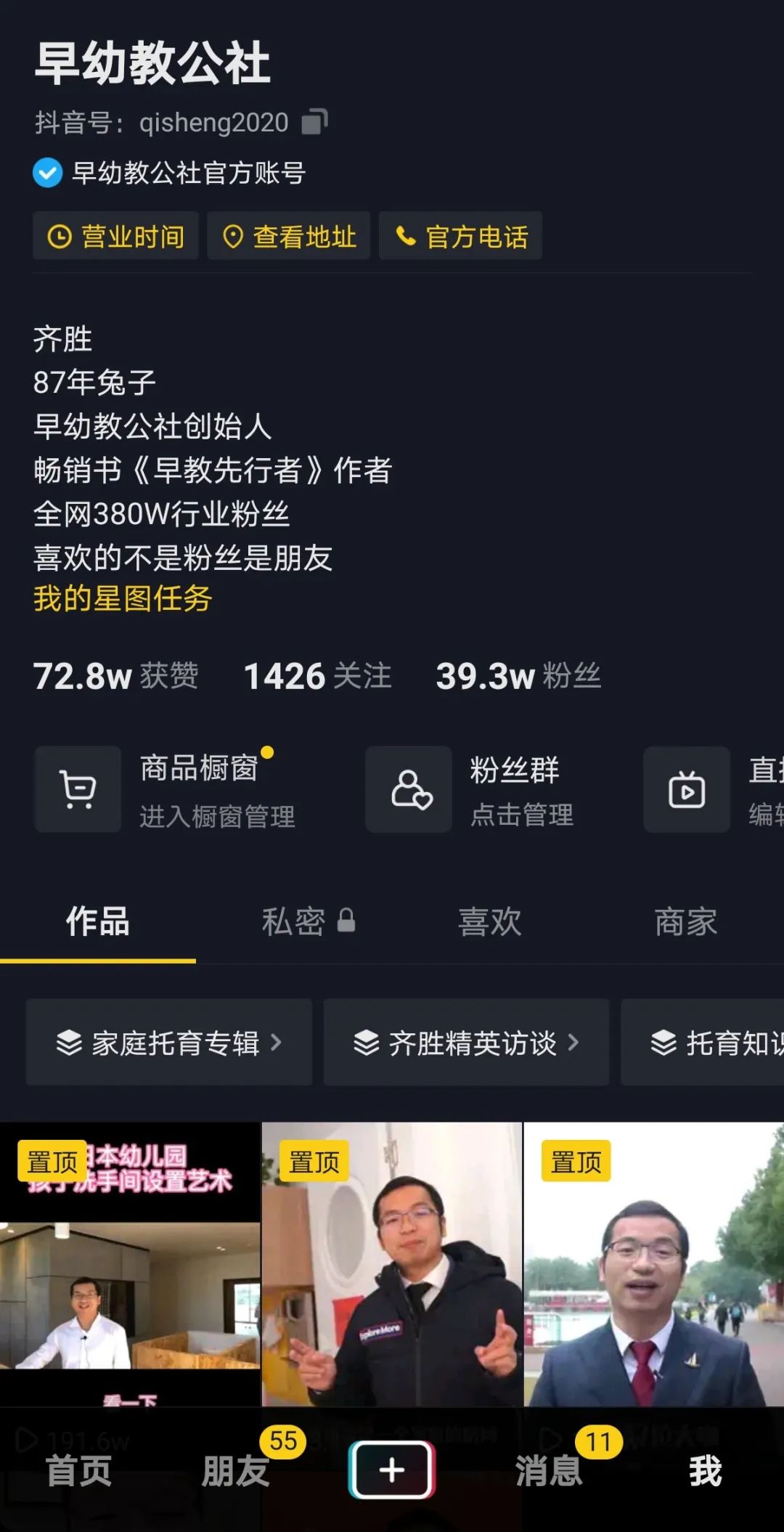Image resolution: width=784 pixels, height=1532 pixels.
Task: Tap 查看地址 to view address
Action: pos(289,236)
